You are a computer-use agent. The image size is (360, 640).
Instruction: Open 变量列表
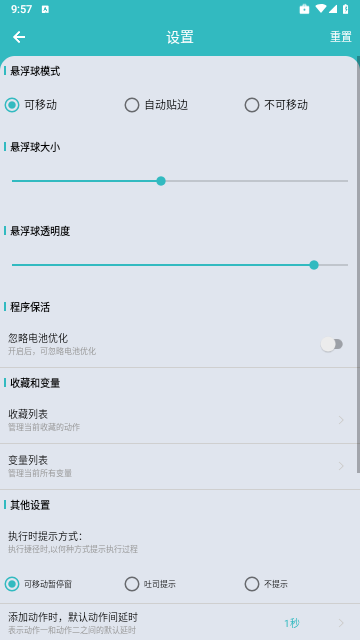(180, 466)
